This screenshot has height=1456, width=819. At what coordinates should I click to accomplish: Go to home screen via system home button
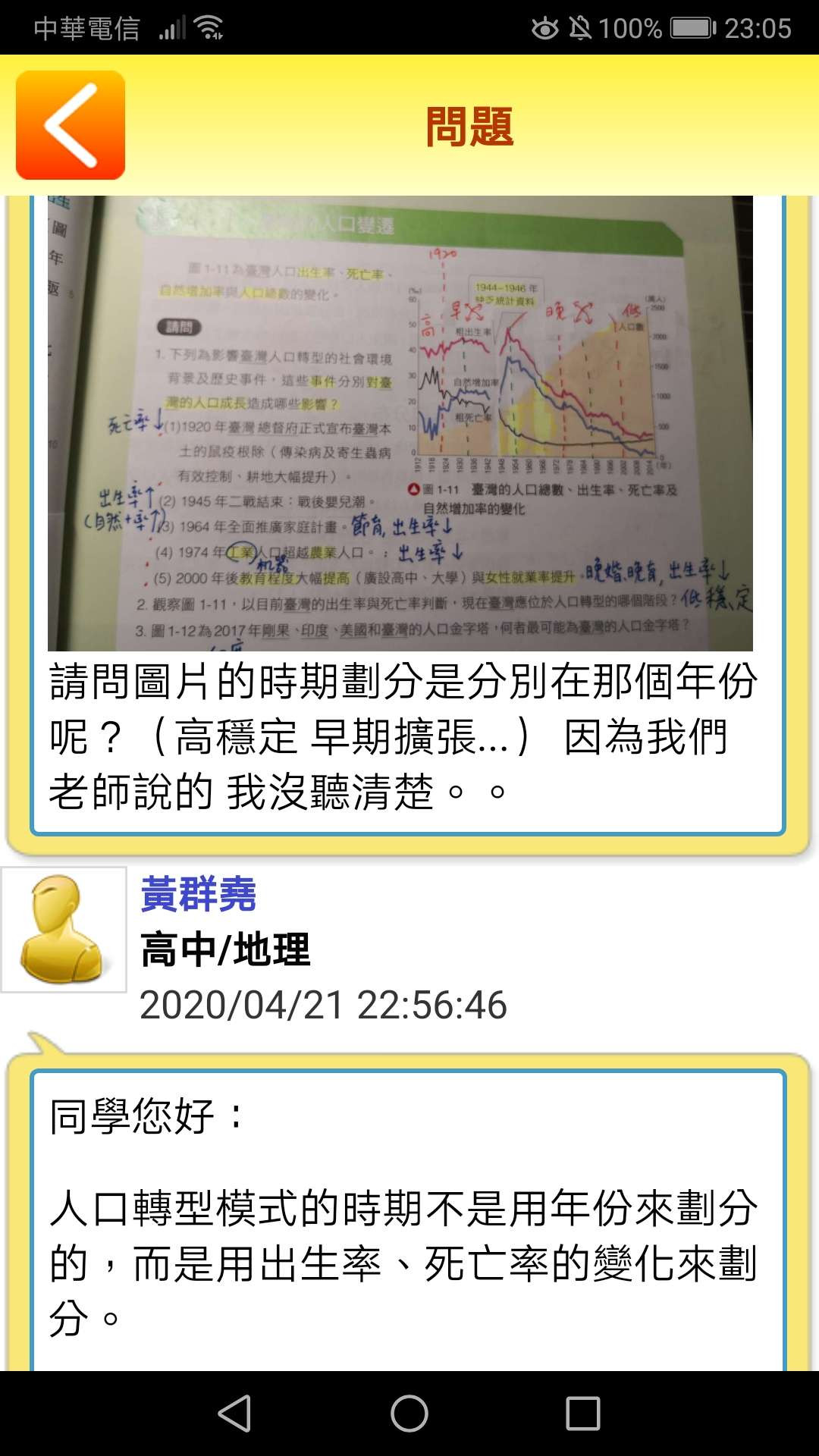(409, 1414)
